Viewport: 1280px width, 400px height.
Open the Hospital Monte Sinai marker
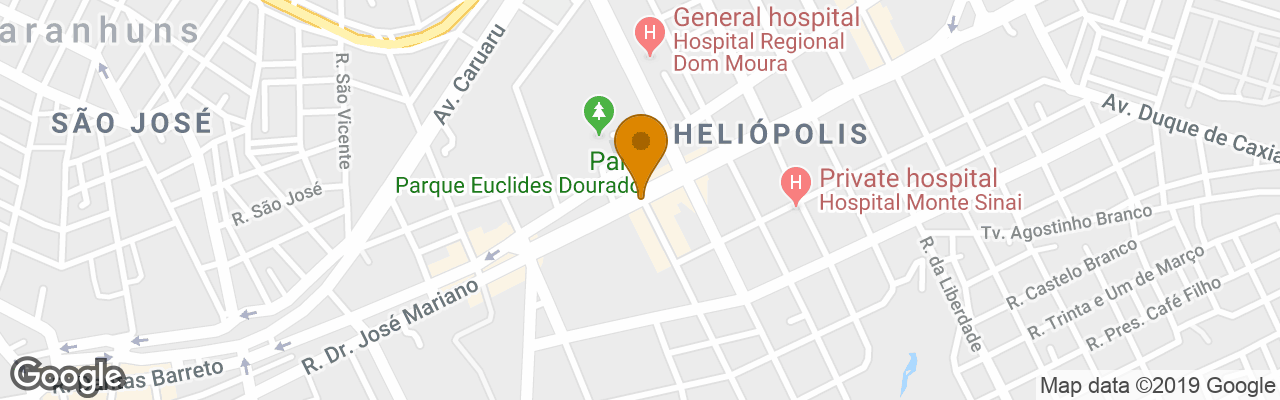pyautogui.click(x=795, y=184)
